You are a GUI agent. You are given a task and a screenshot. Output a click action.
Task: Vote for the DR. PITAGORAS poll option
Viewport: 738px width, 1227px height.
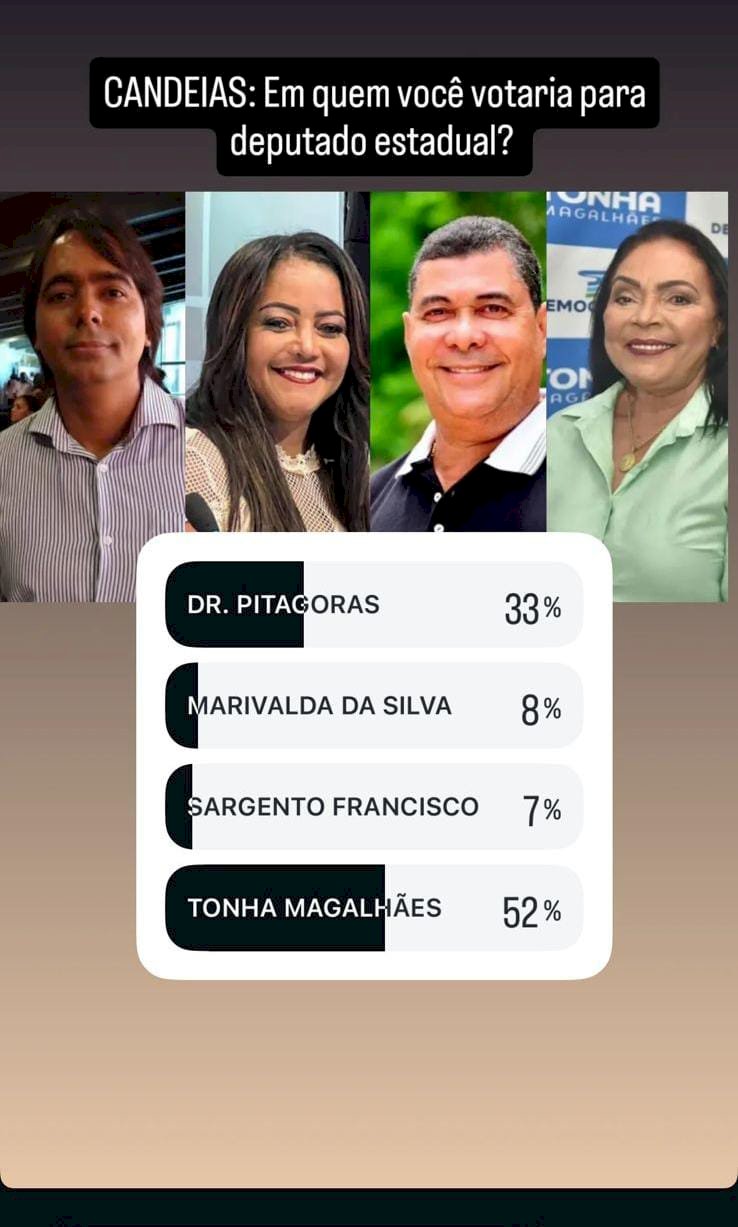click(x=370, y=605)
